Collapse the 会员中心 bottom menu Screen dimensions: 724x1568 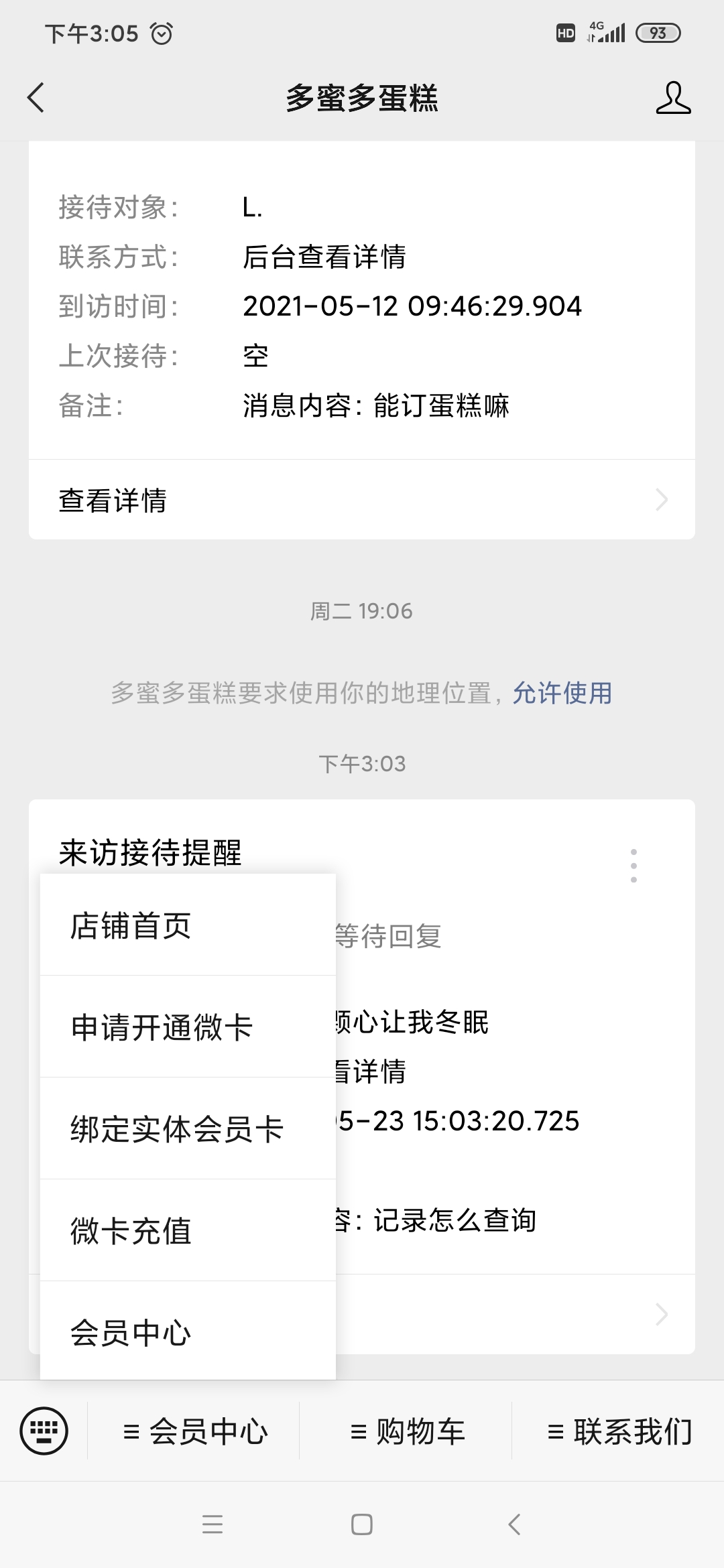(195, 1432)
